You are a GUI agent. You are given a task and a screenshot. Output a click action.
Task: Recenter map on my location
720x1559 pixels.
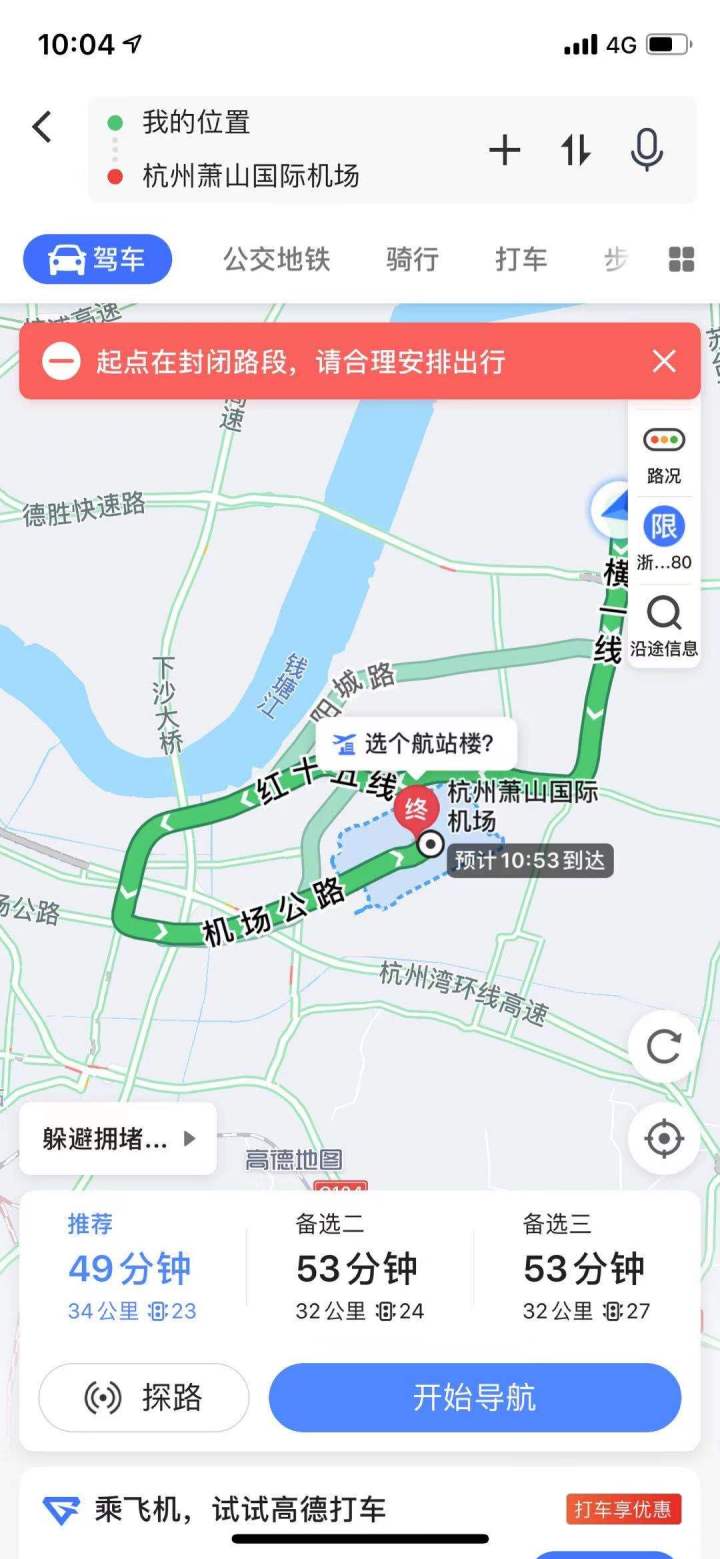click(x=664, y=1139)
